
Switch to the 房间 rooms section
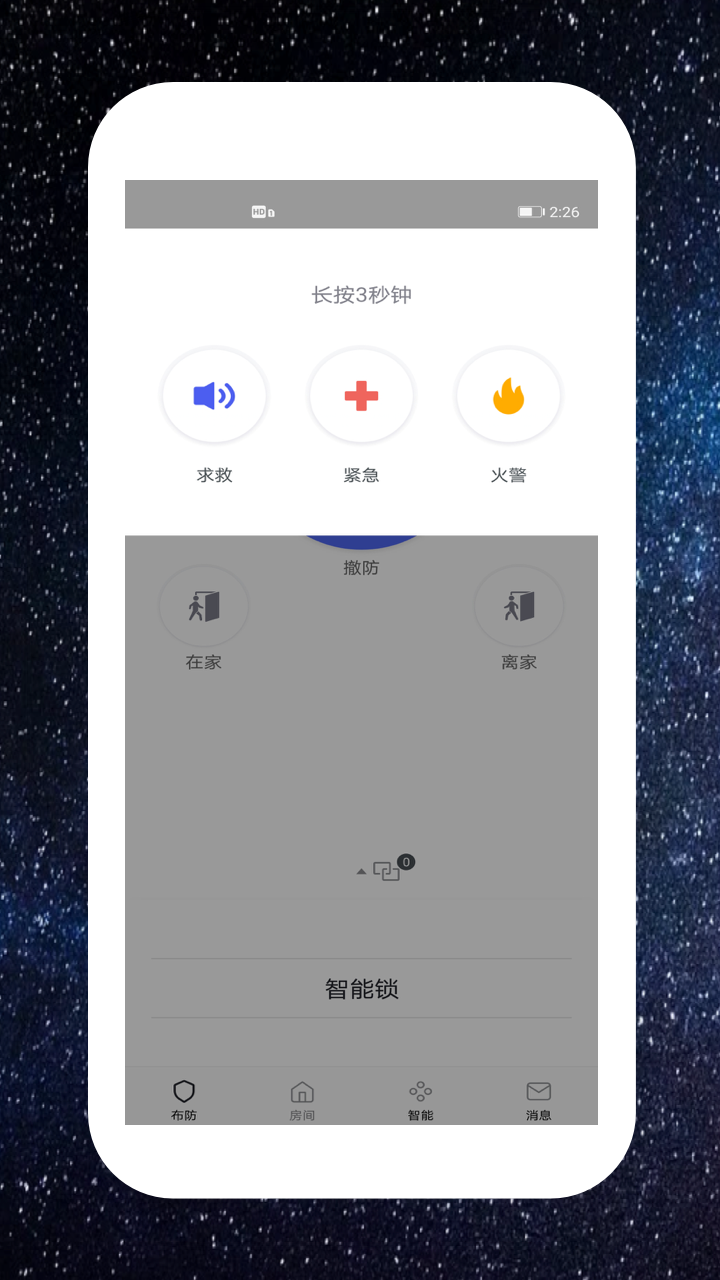click(302, 1098)
